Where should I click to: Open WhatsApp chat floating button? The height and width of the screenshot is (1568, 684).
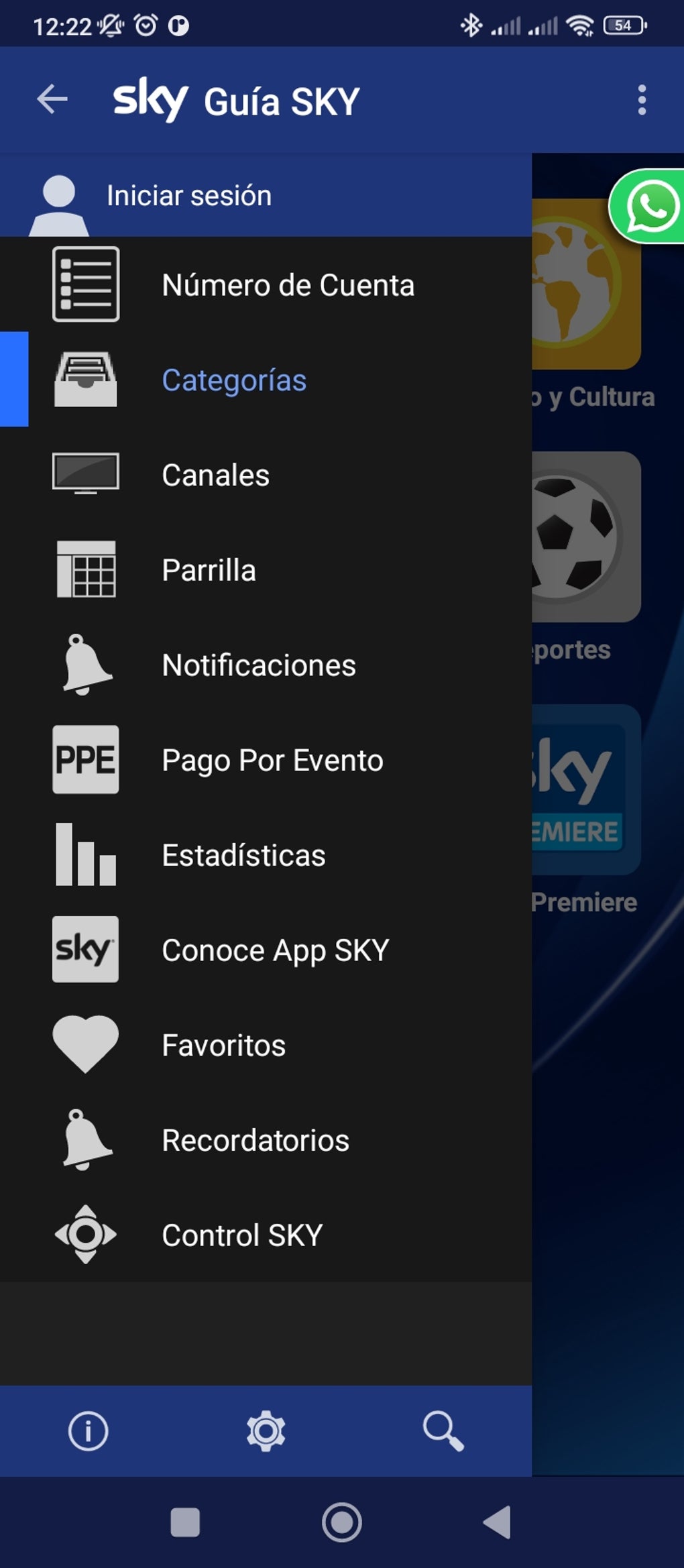tap(649, 206)
